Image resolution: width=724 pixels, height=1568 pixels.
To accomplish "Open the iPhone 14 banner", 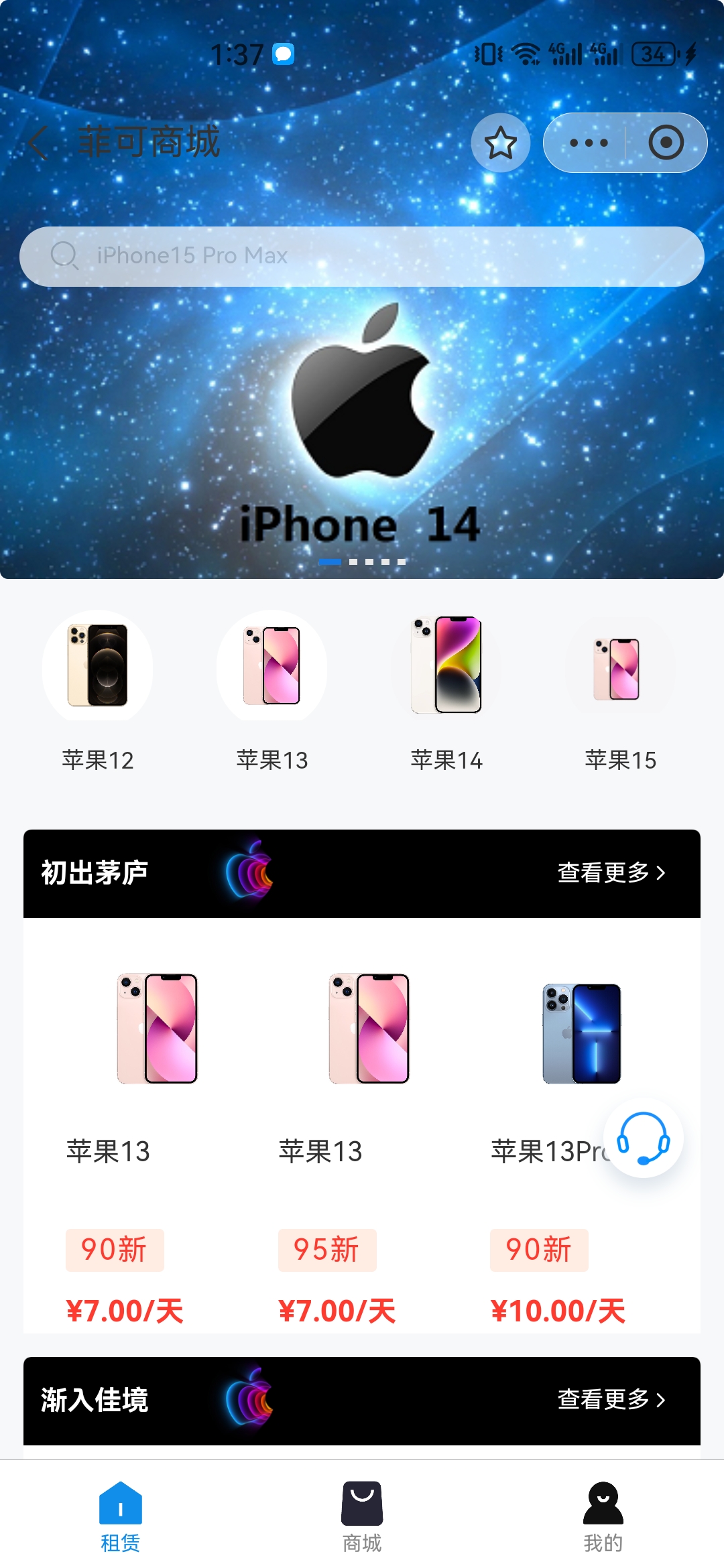I will pos(362,415).
